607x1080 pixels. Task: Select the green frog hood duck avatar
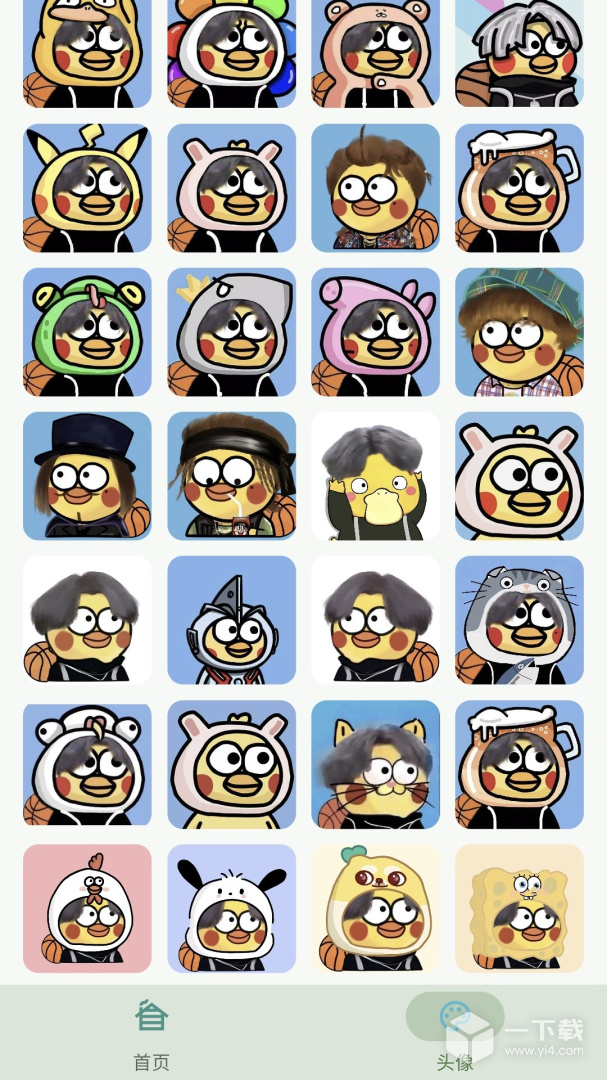(x=87, y=332)
